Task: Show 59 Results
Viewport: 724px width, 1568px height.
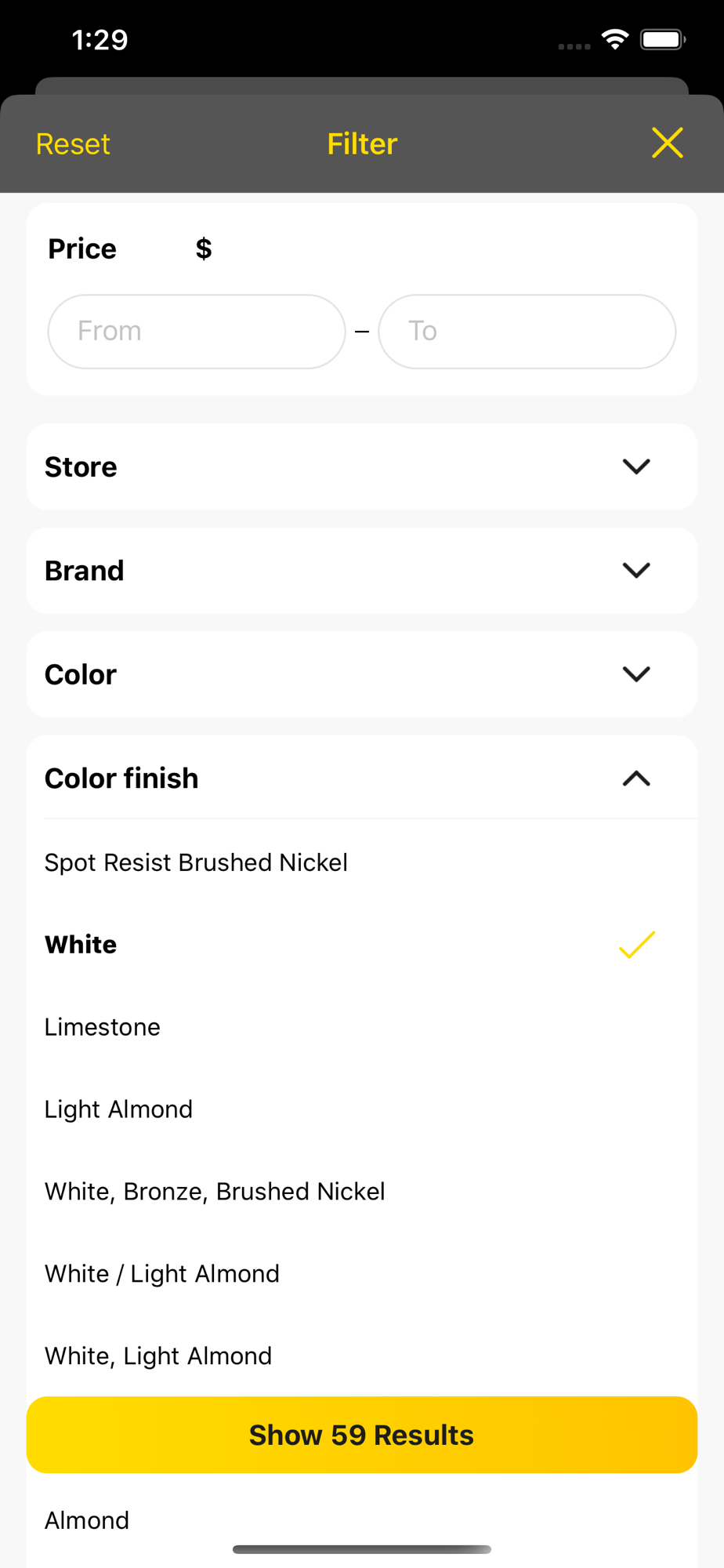Action: (362, 1435)
